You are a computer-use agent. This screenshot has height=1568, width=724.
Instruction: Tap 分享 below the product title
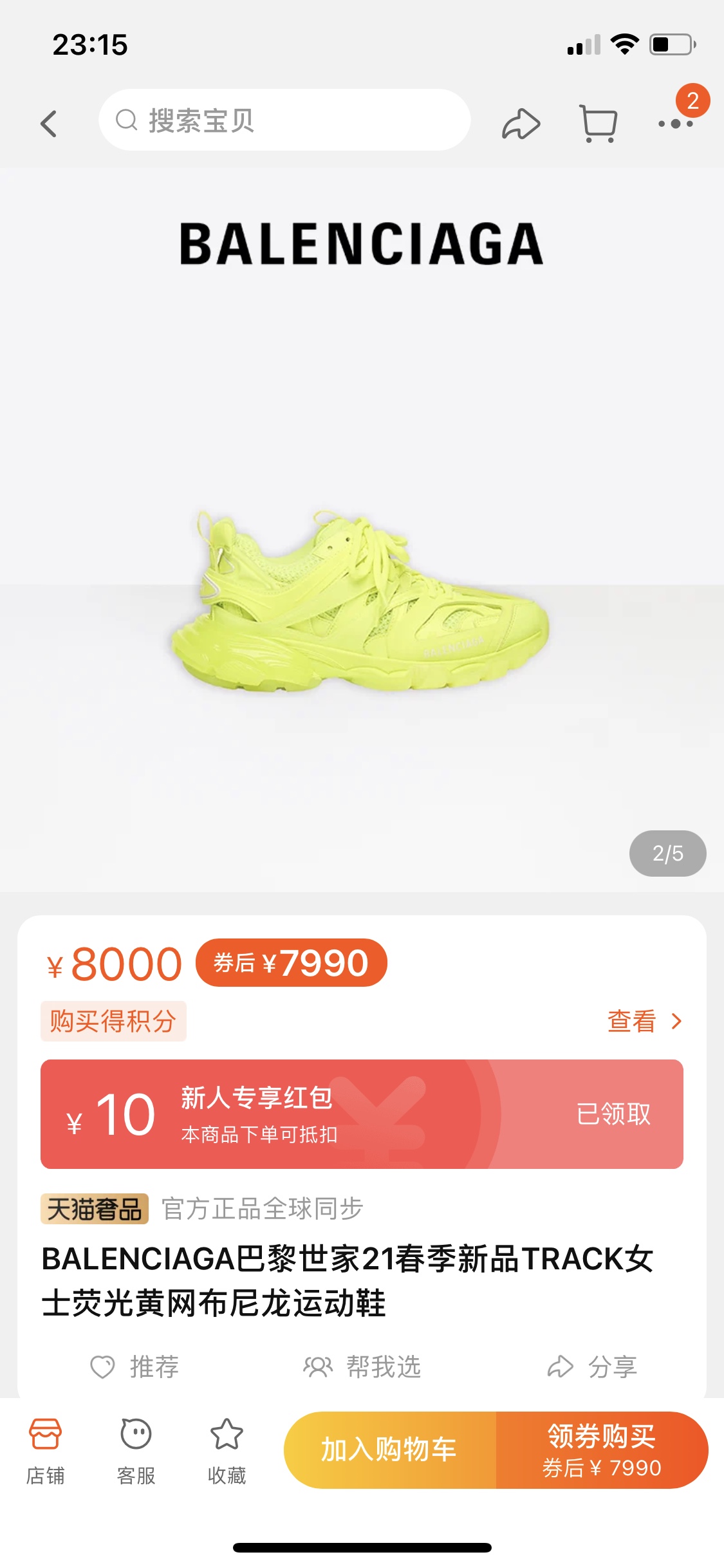tap(593, 1367)
